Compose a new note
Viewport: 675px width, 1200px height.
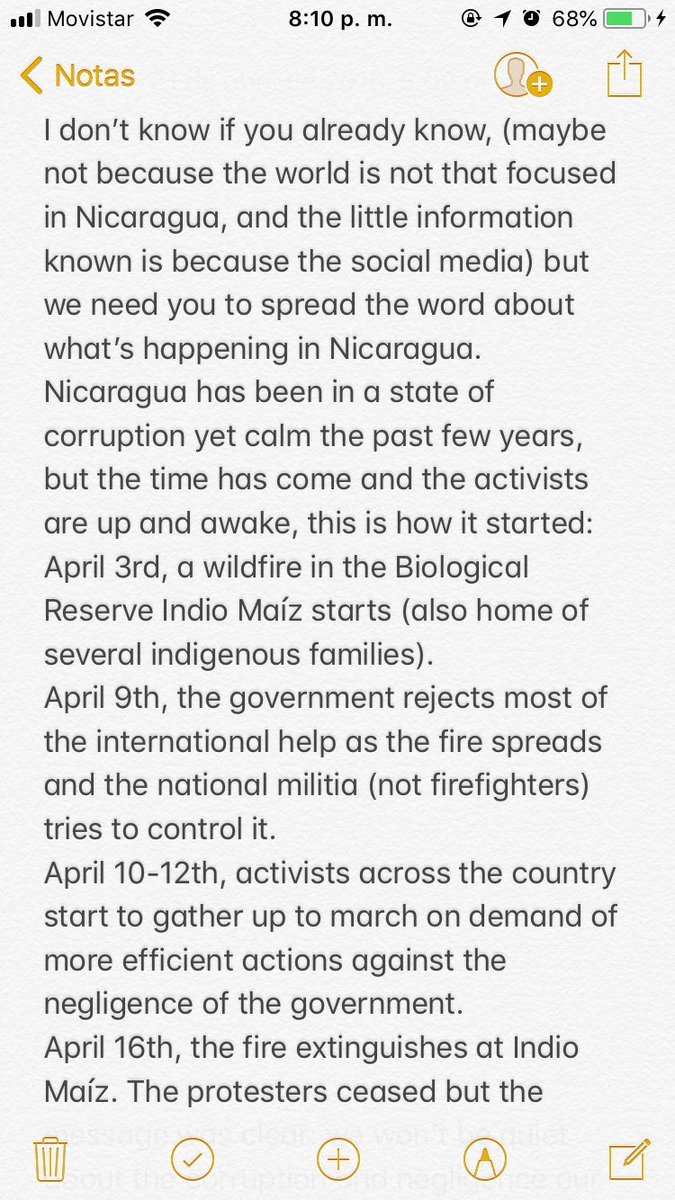(630, 1158)
